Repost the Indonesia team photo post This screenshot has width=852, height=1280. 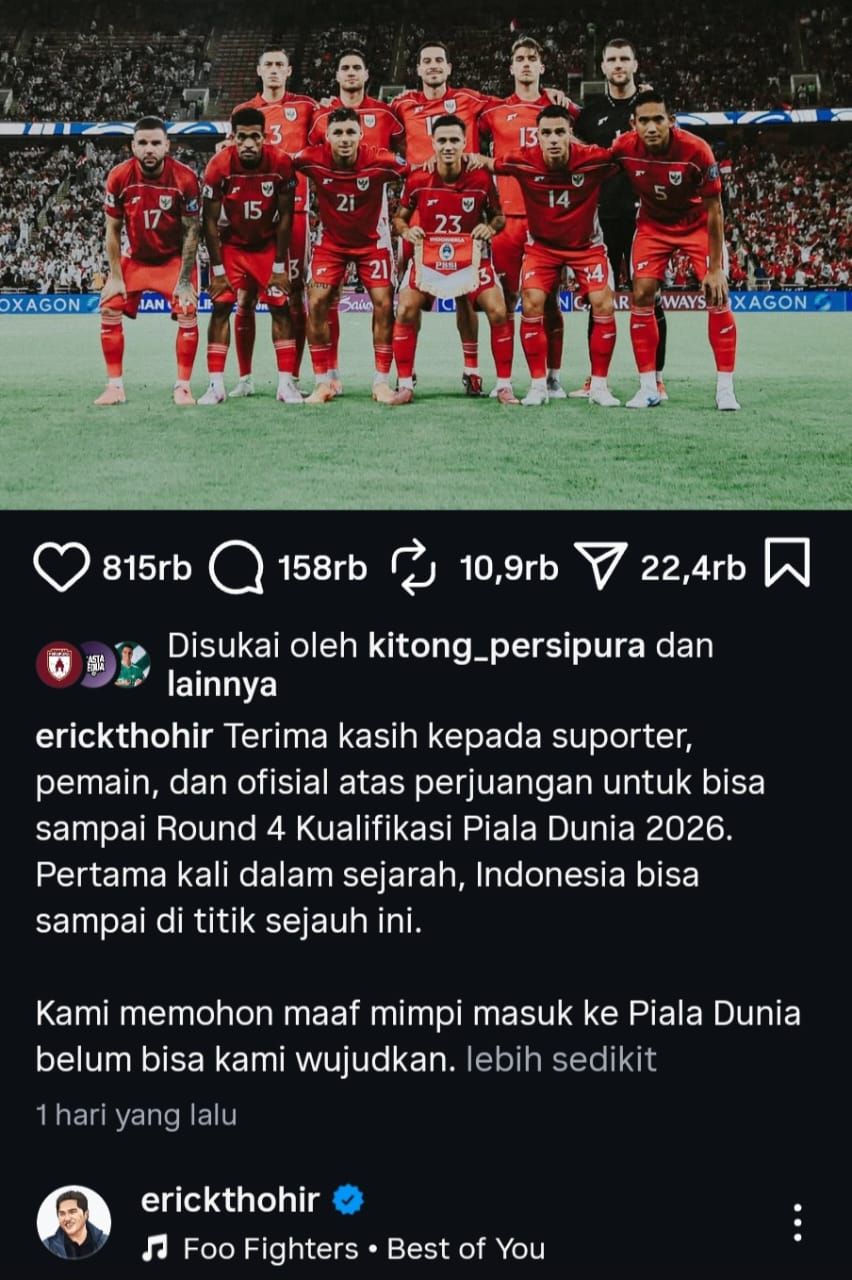click(x=414, y=567)
